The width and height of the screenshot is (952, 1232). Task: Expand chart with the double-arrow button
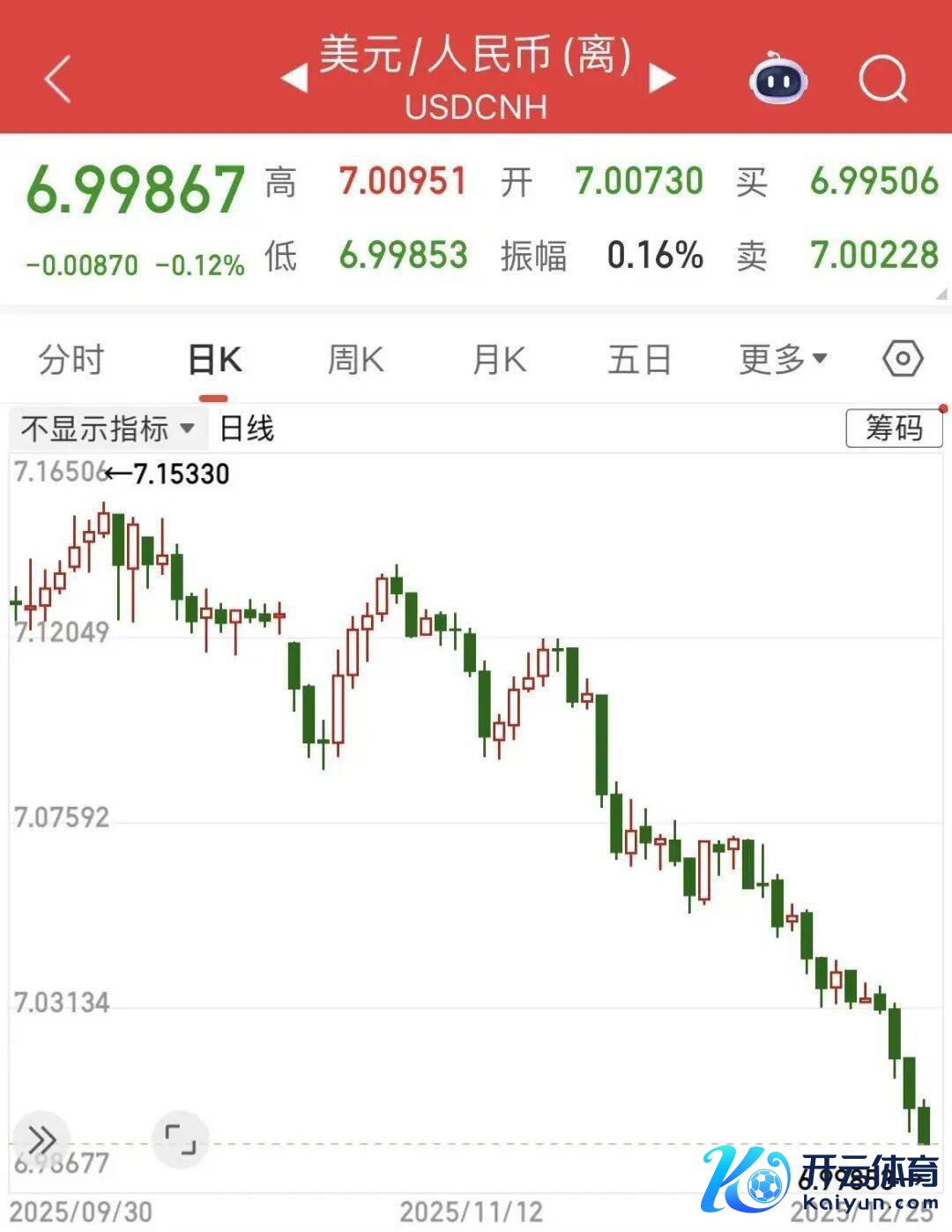tap(41, 1139)
